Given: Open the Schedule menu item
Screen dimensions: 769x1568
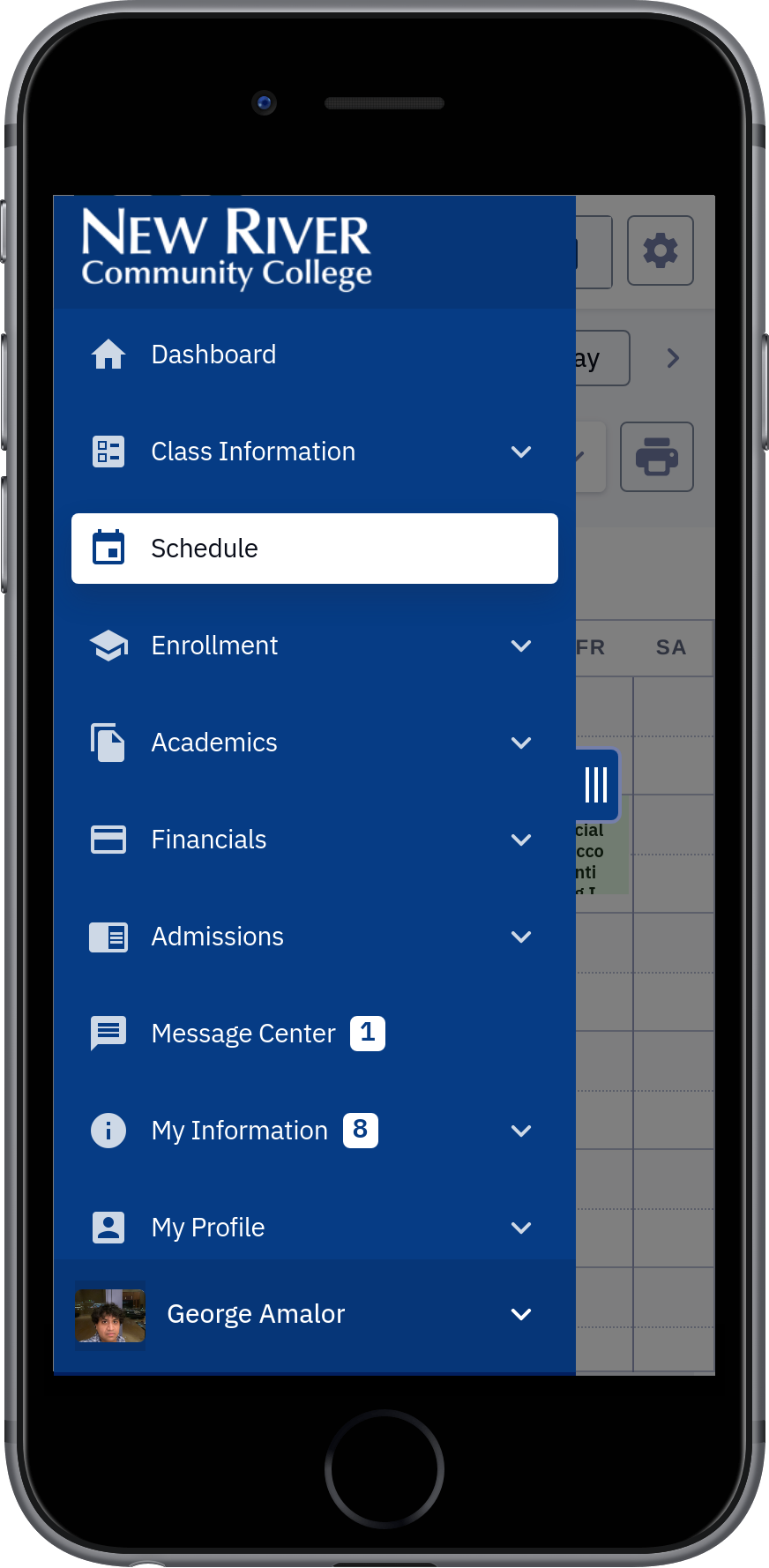Looking at the screenshot, I should pos(314,549).
